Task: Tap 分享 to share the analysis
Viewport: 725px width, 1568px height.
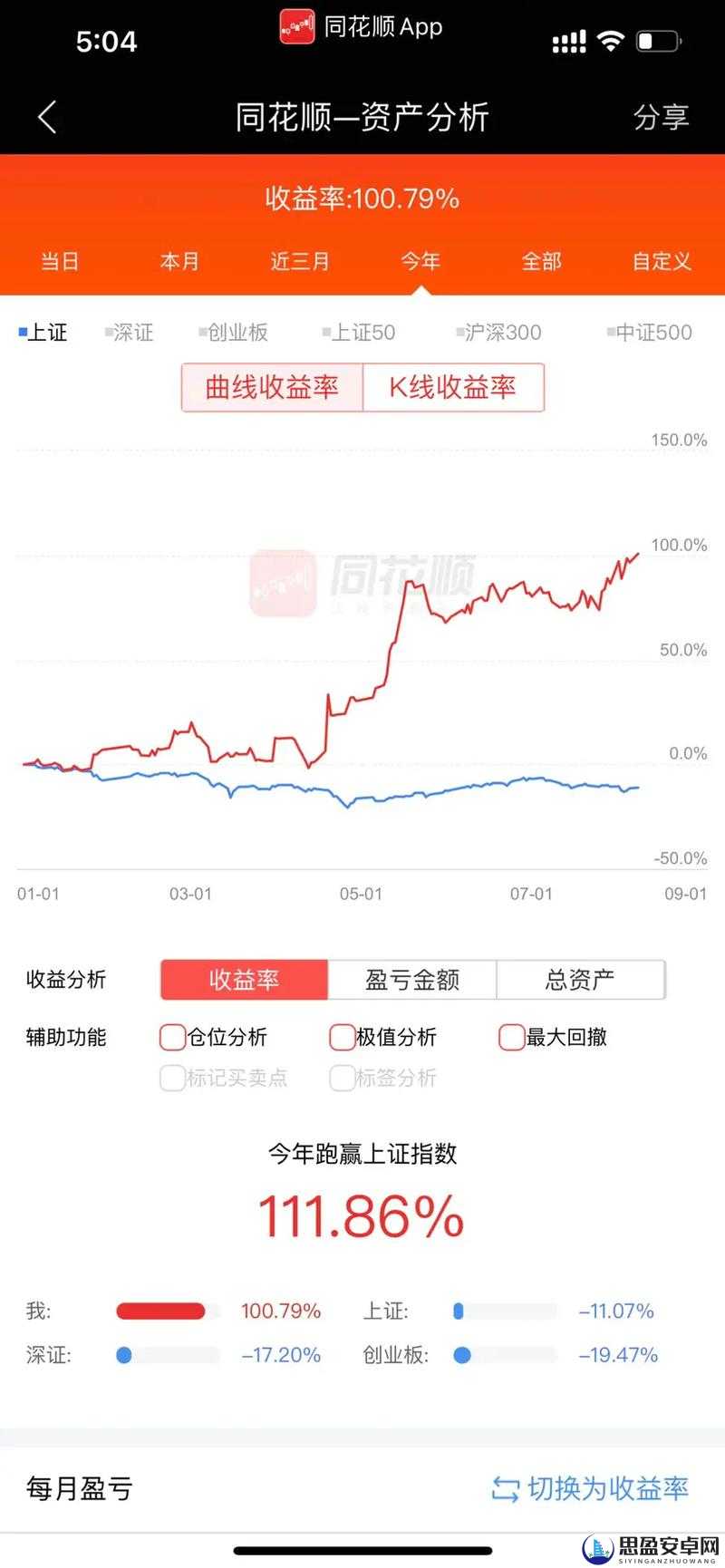Action: (661, 117)
